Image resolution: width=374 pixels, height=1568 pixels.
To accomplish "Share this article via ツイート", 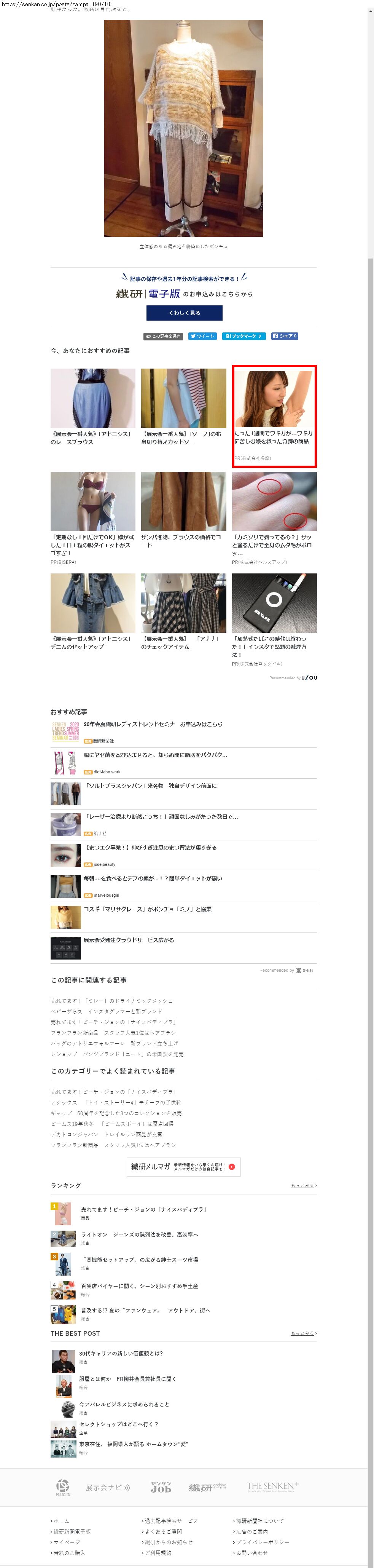I will tap(202, 336).
